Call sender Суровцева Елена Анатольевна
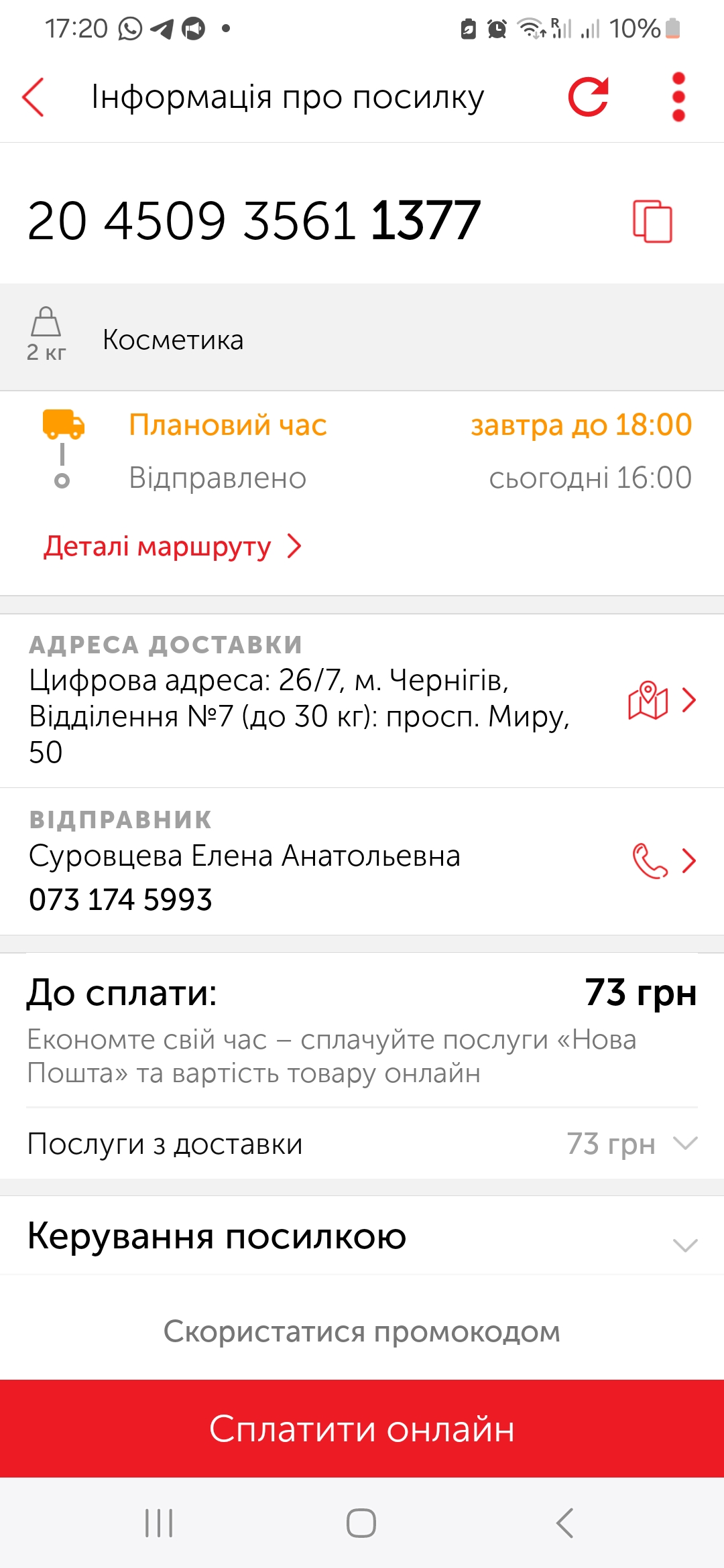The height and width of the screenshot is (1568, 724). (x=664, y=860)
